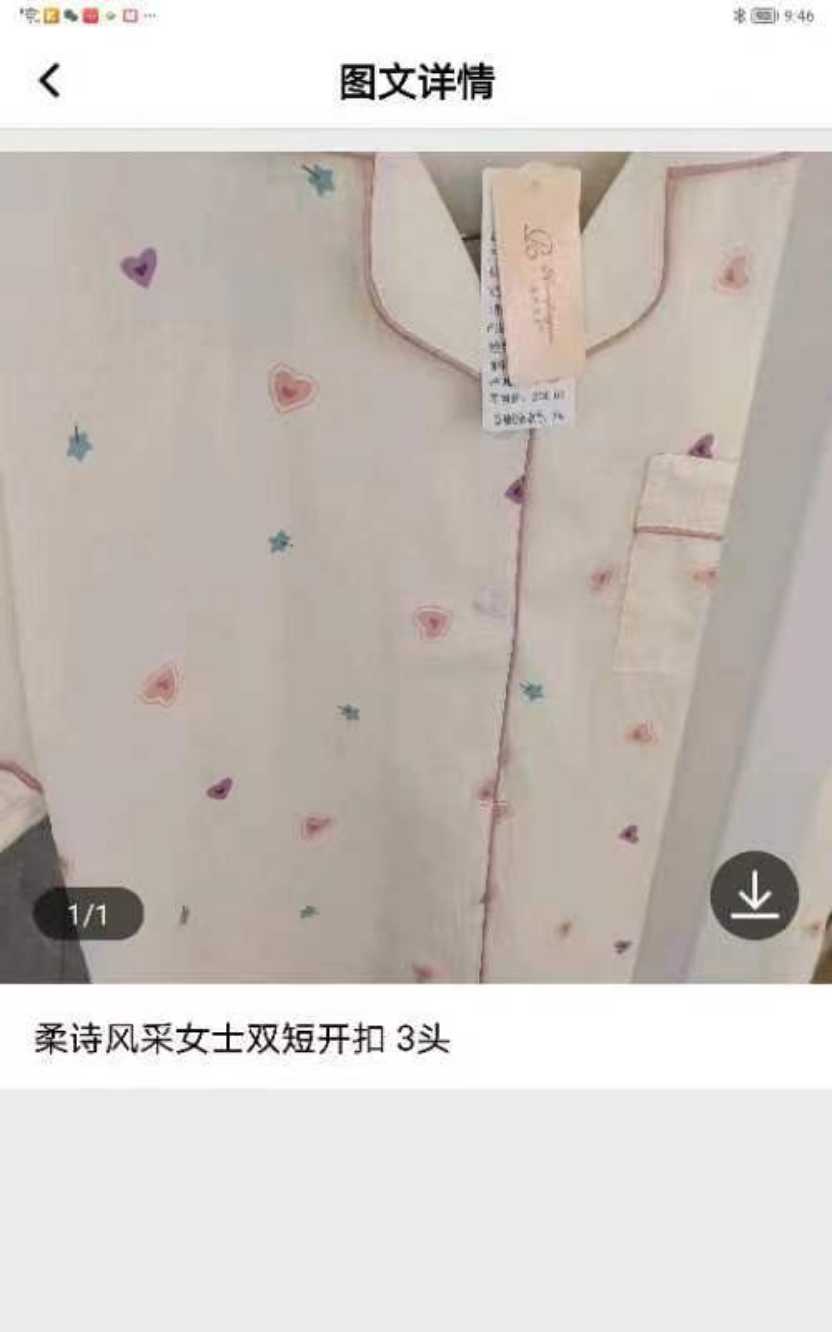Download the pajama photo
832x1332 pixels.
754,895
